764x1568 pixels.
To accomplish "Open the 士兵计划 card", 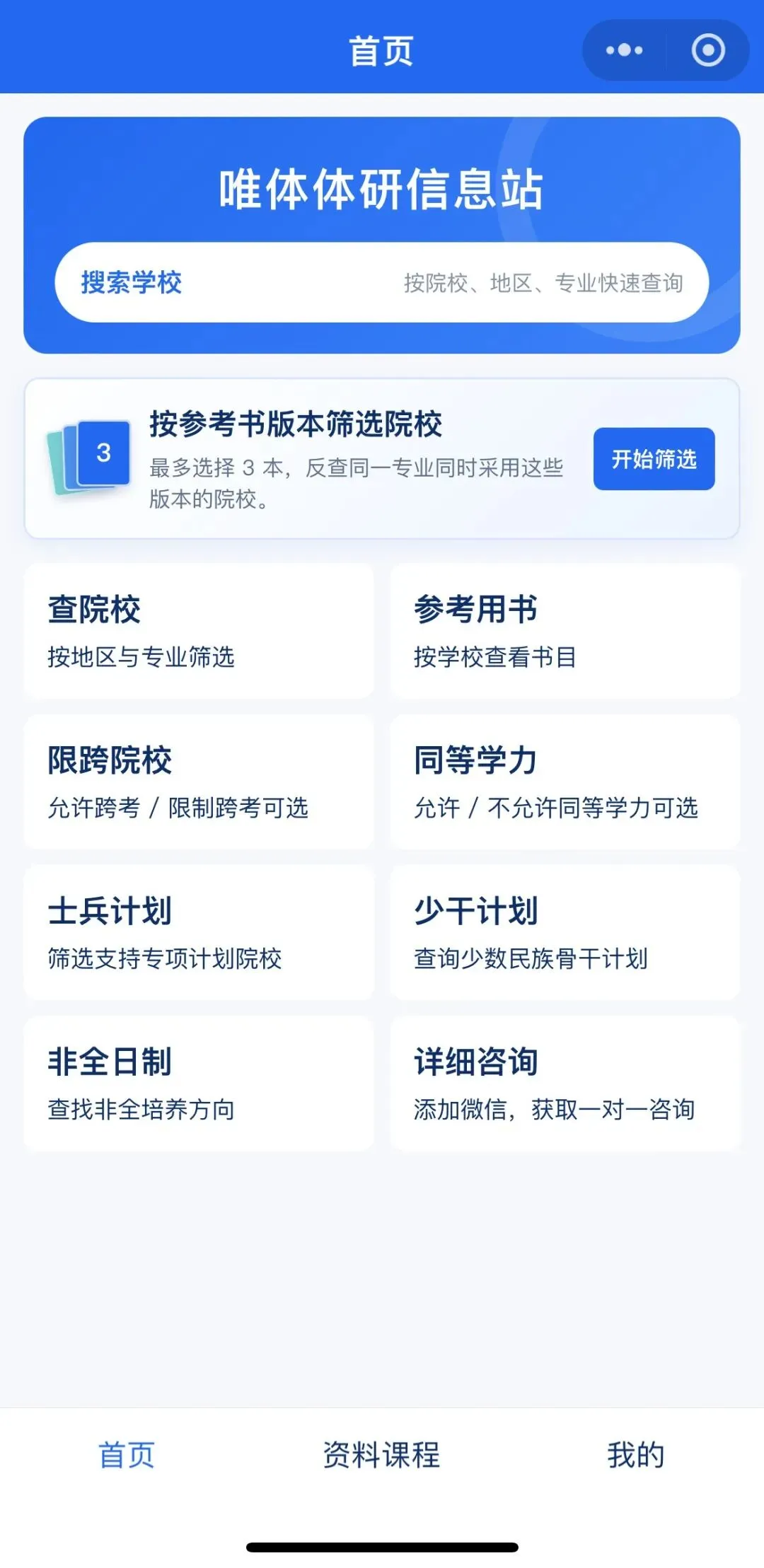I will (199, 932).
